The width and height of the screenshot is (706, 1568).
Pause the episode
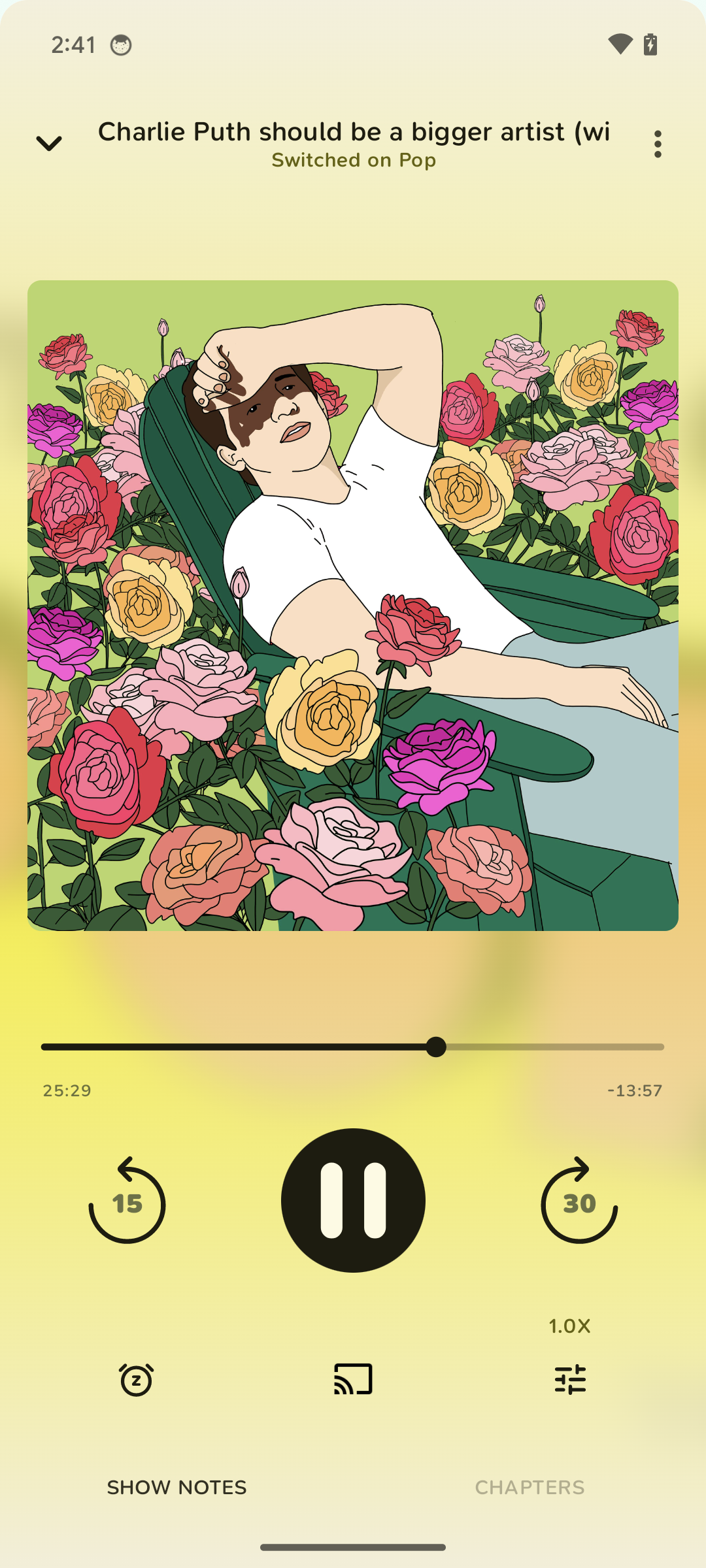353,1200
